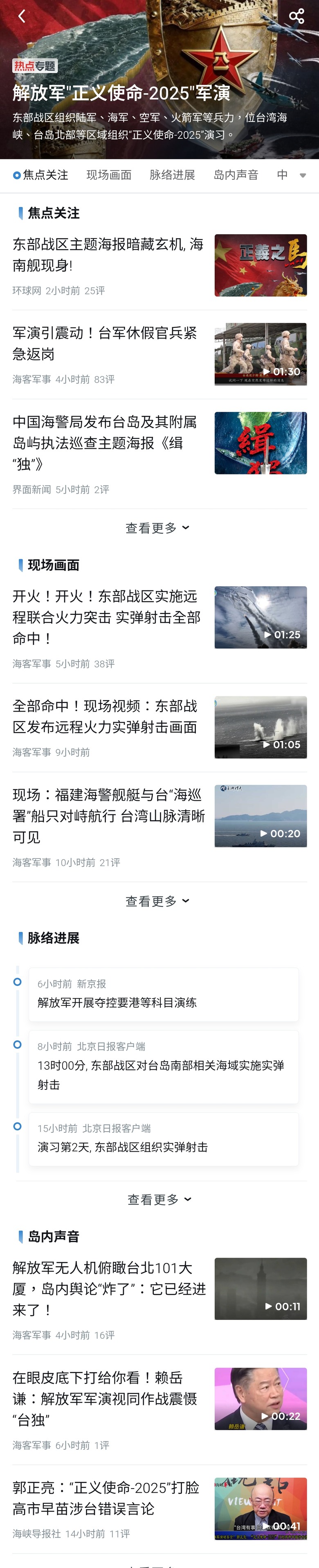Play video 开火！开火！东部战区实施远程联合火力突击
Viewport: 319px width, 1568px height.
[260, 617]
